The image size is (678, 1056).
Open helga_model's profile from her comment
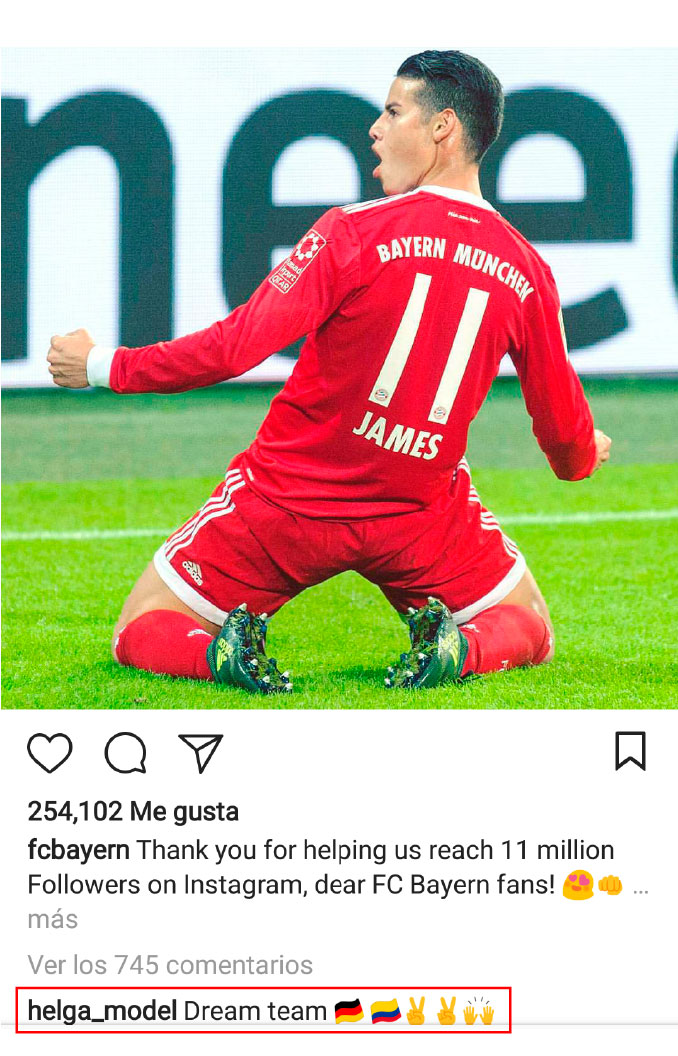102,1011
